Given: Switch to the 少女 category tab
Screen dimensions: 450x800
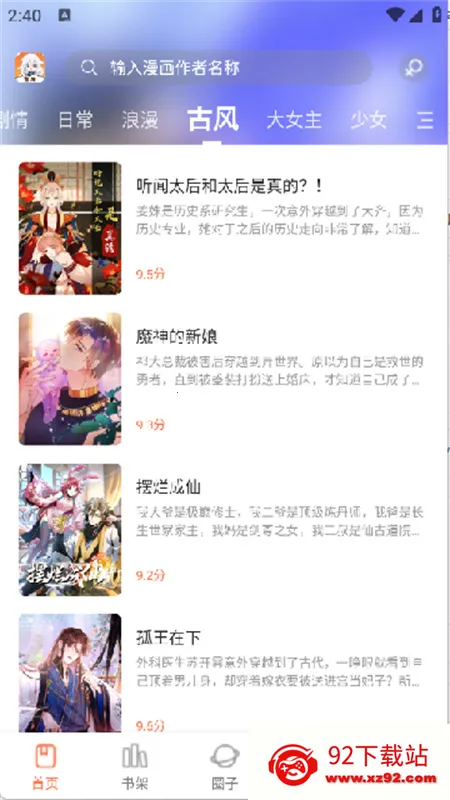Looking at the screenshot, I should click(368, 120).
